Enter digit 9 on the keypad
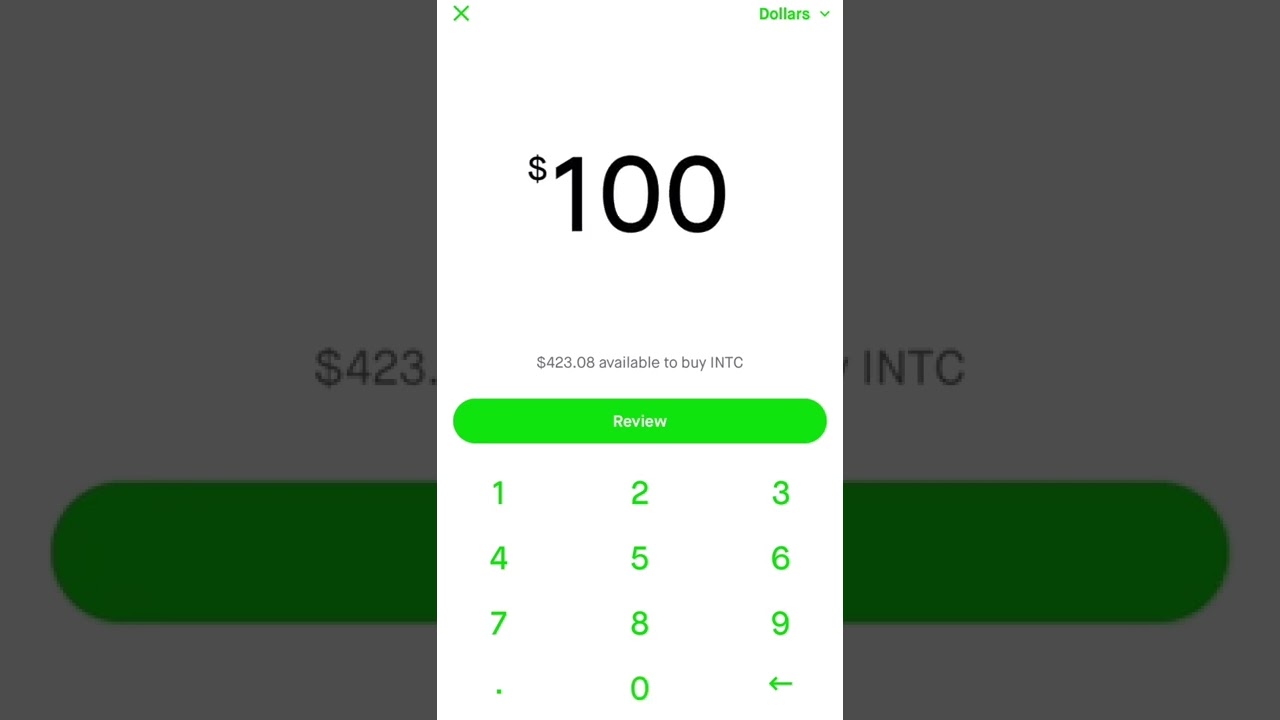This screenshot has height=720, width=1280. coord(781,623)
